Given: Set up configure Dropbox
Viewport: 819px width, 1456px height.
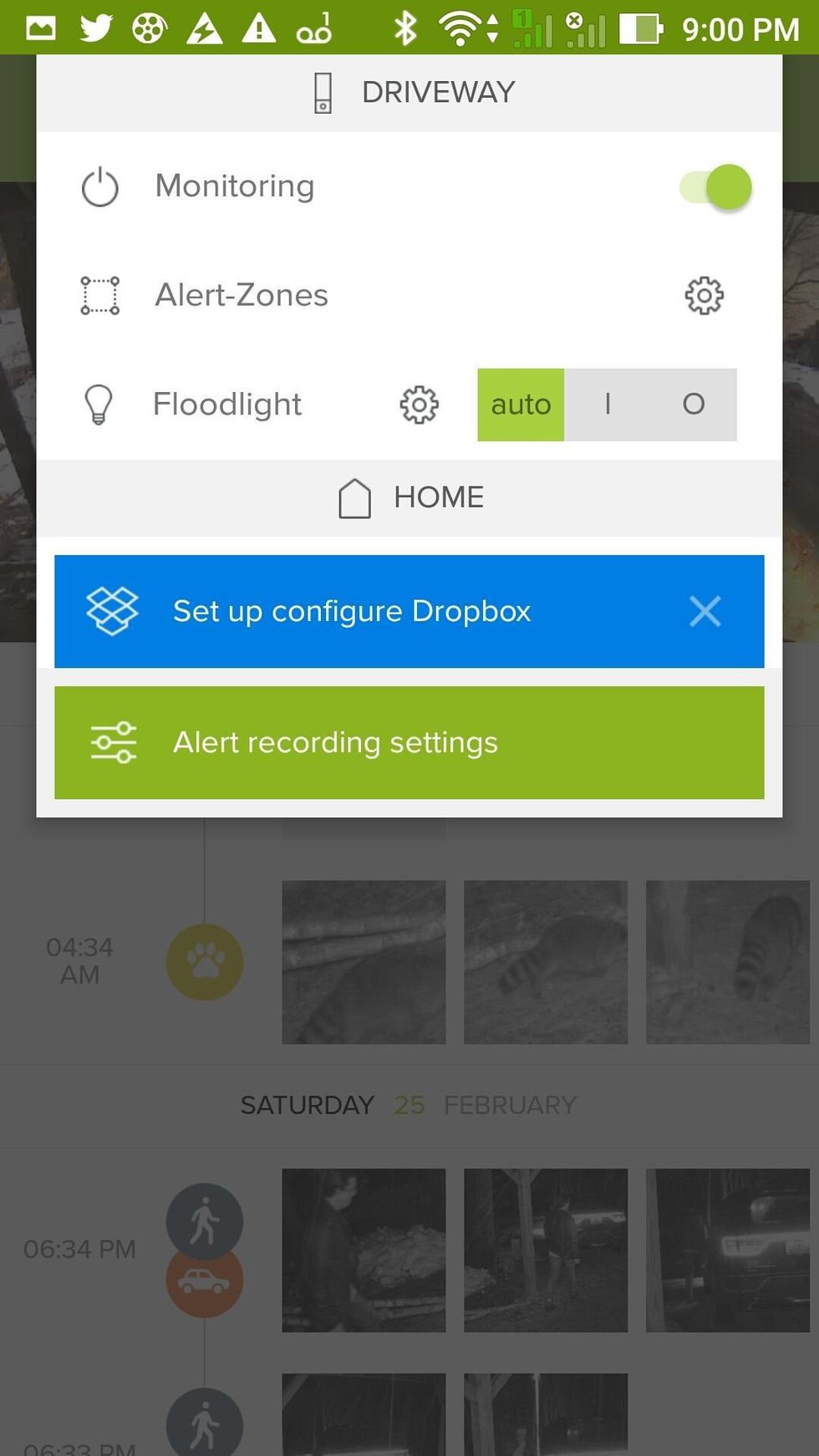Looking at the screenshot, I should 351,611.
